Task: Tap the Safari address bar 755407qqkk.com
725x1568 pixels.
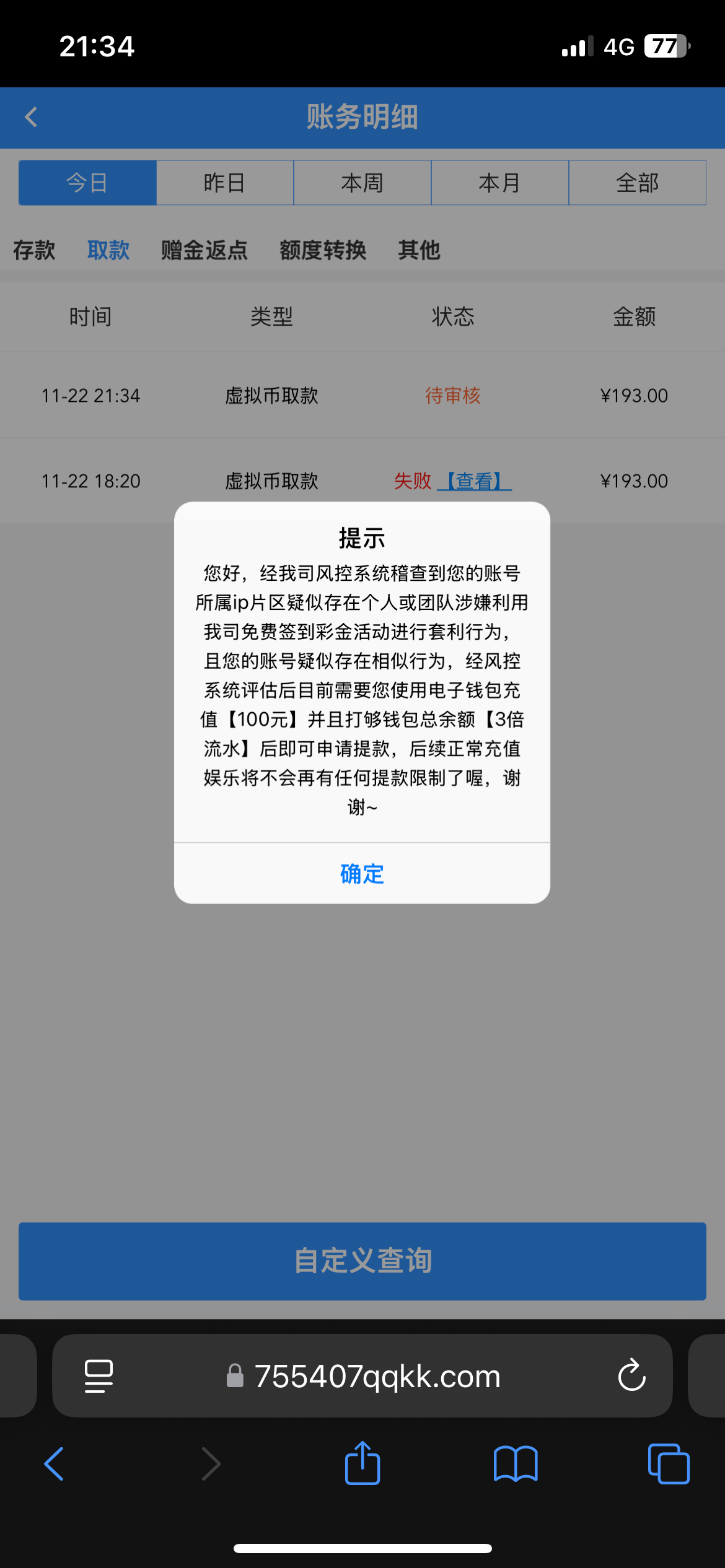Action: (x=377, y=1376)
